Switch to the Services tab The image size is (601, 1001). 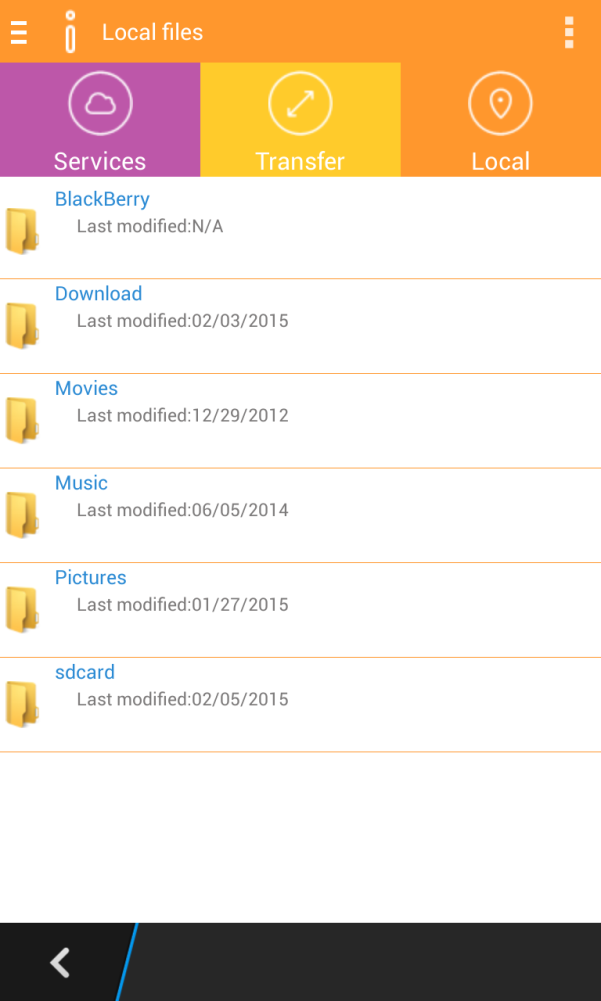pyautogui.click(x=100, y=120)
